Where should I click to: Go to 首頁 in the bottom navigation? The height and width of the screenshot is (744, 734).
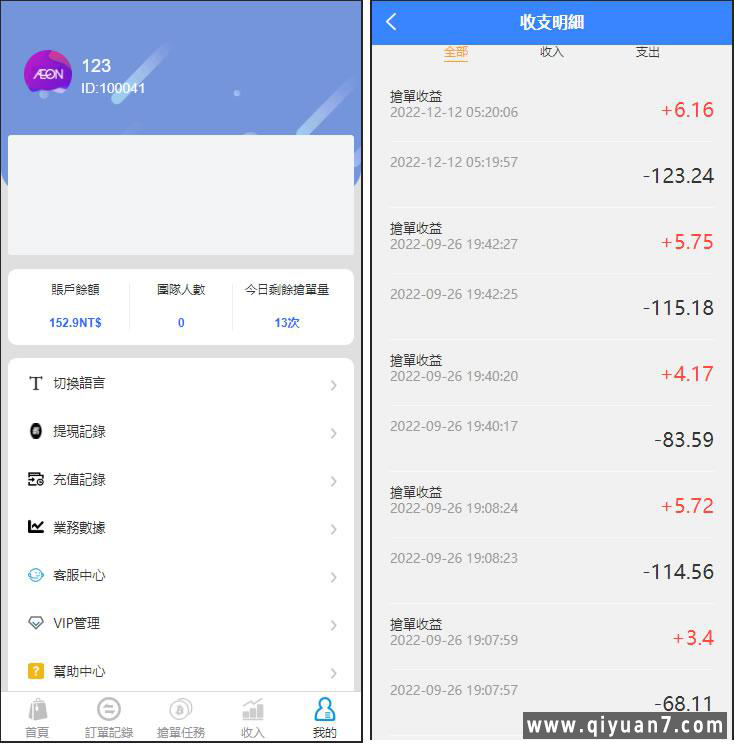[37, 718]
